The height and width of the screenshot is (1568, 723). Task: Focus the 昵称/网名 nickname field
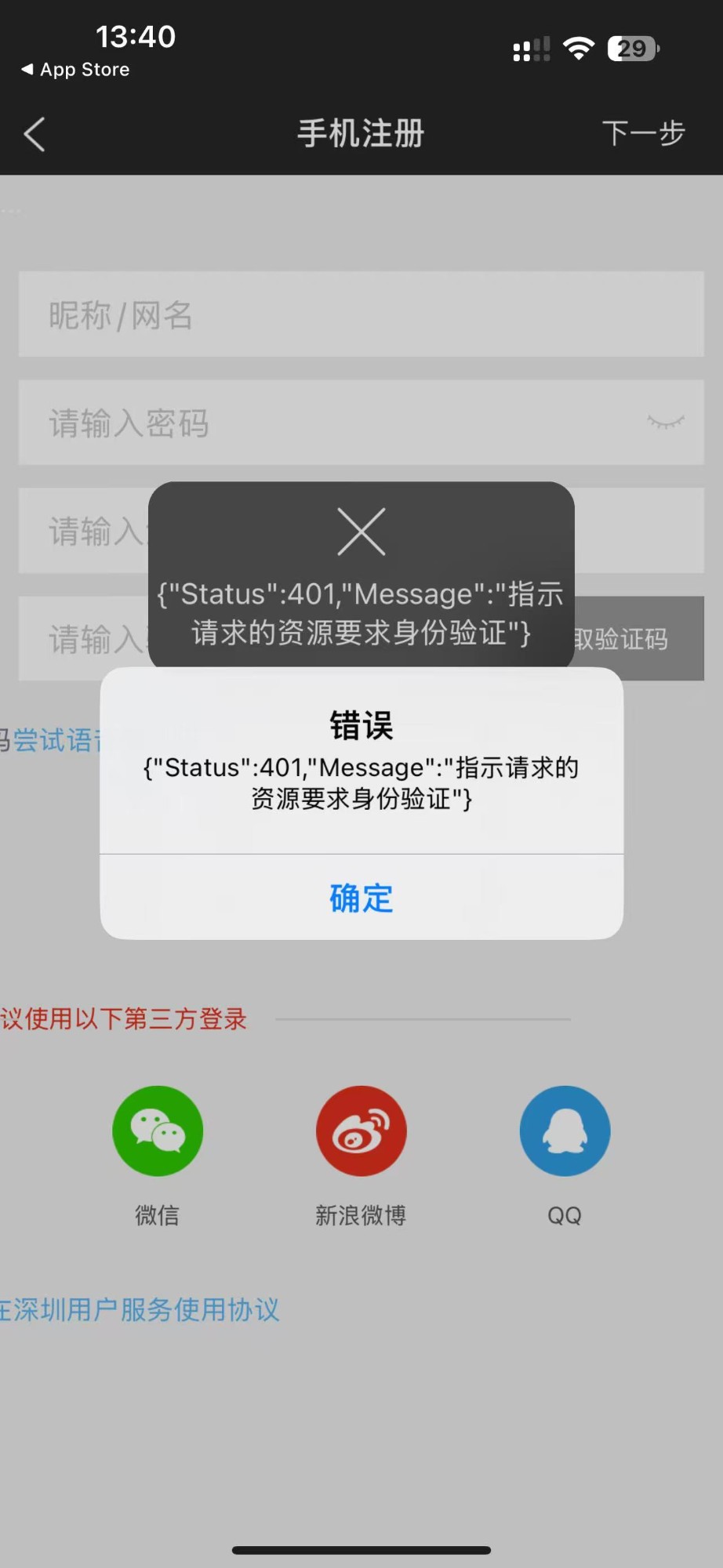[361, 314]
